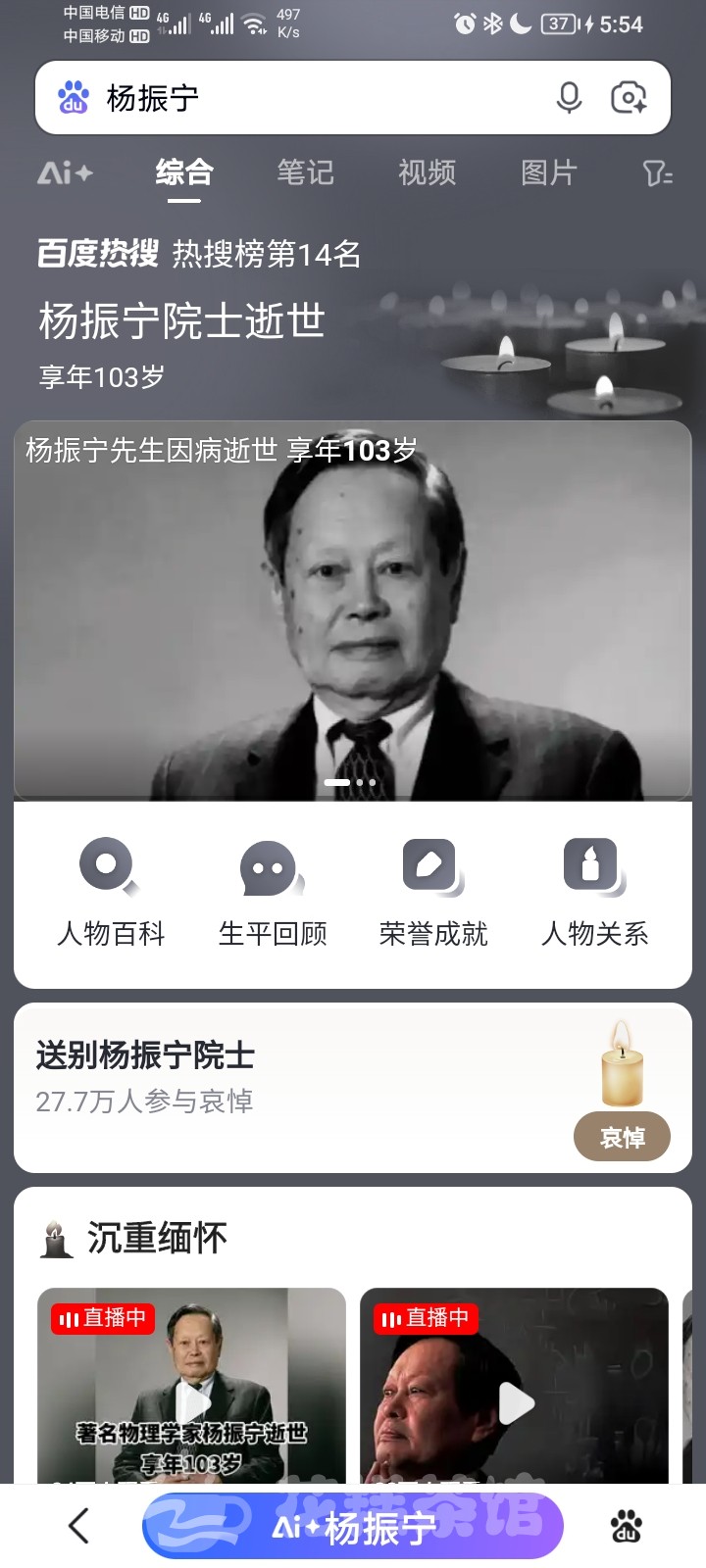706x1568 pixels.
Task: Switch to the 视频 tab
Action: [x=427, y=173]
